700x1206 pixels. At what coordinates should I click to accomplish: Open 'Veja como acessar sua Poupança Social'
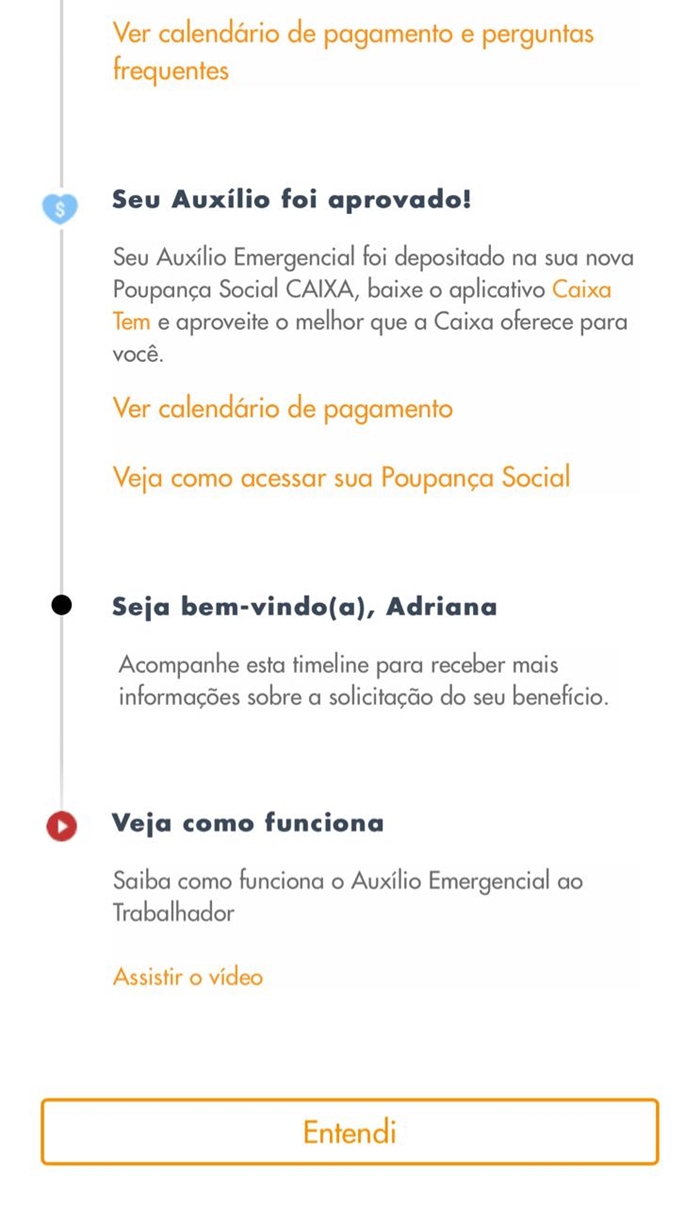pos(341,477)
